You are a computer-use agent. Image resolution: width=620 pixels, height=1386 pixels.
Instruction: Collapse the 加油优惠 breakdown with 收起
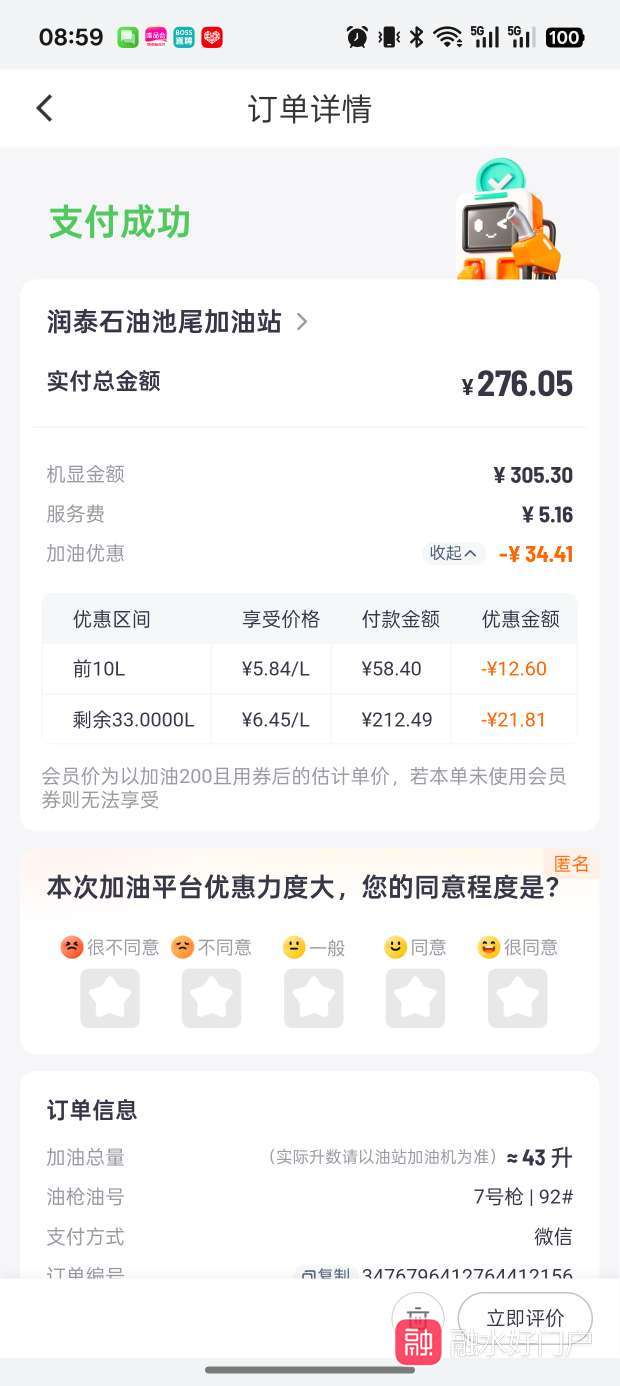[x=453, y=553]
